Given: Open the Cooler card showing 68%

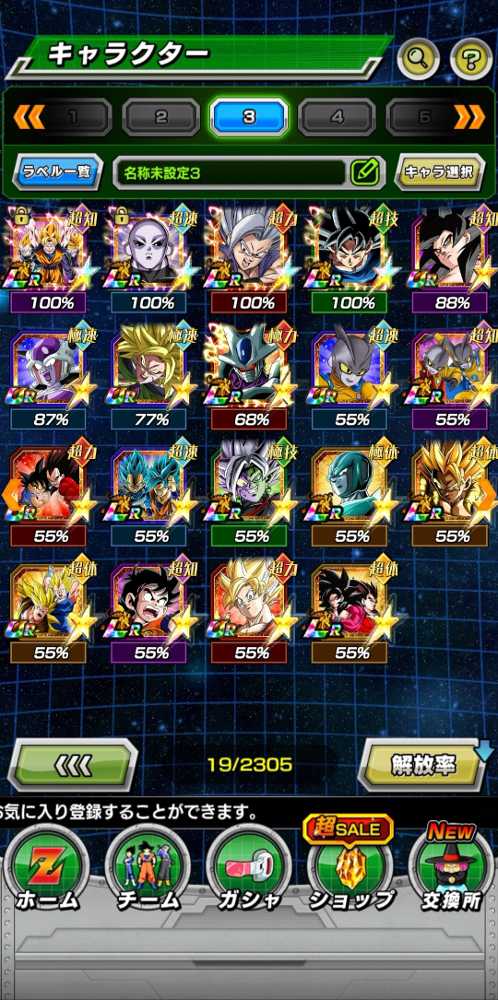Looking at the screenshot, I should (x=249, y=376).
